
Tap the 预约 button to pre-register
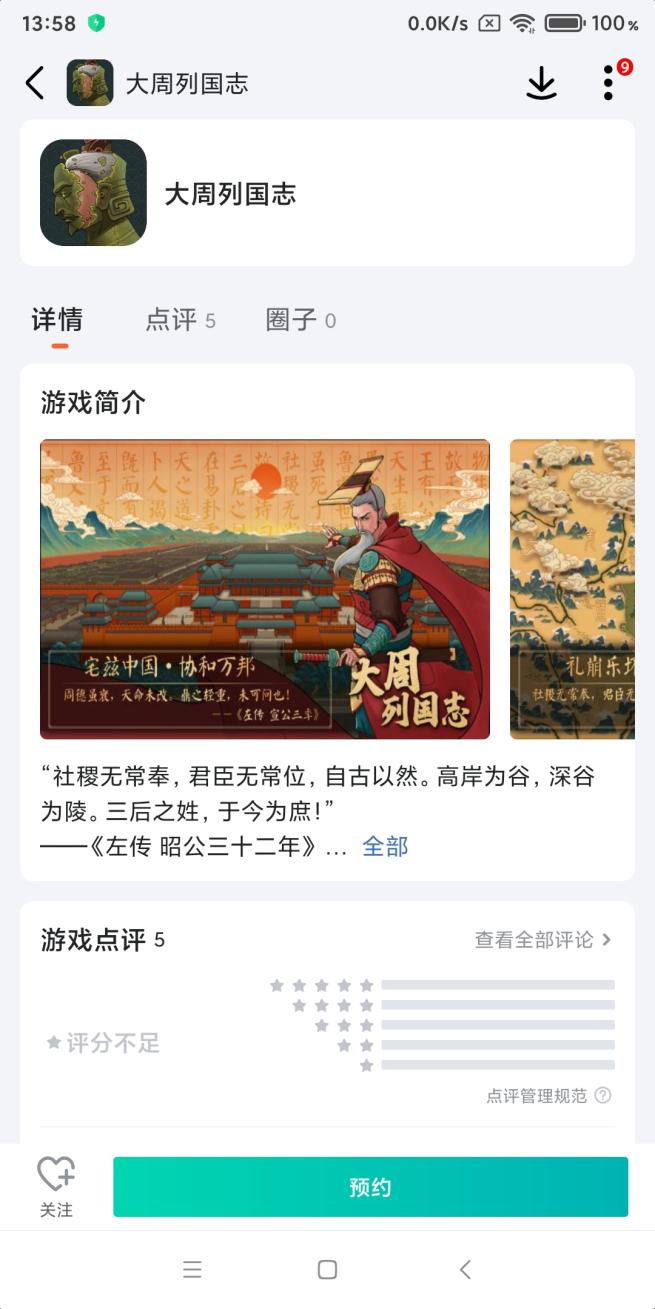point(370,1187)
